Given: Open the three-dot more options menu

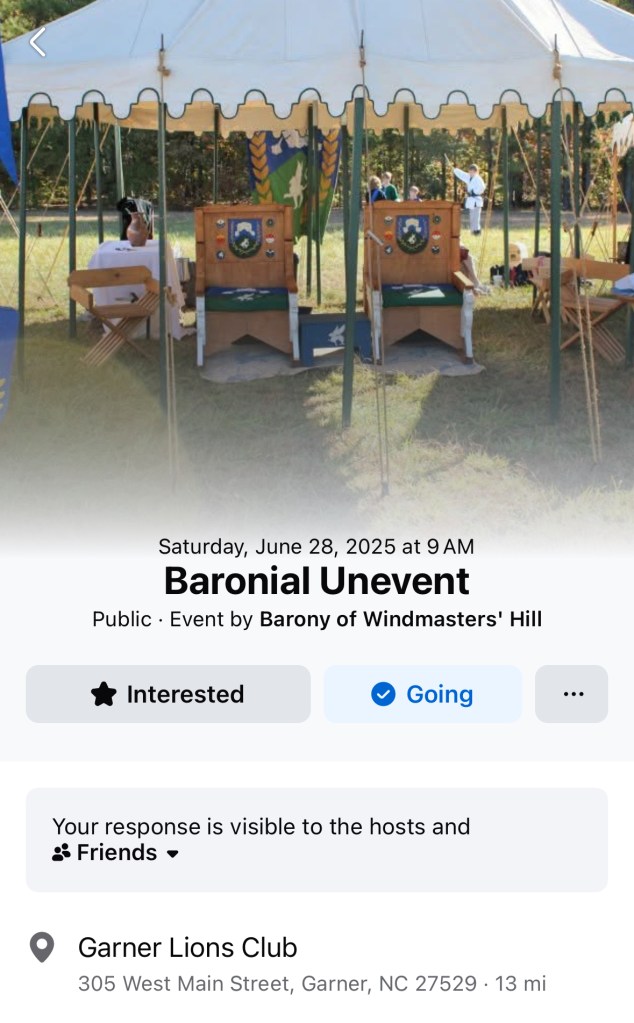Looking at the screenshot, I should (x=572, y=694).
